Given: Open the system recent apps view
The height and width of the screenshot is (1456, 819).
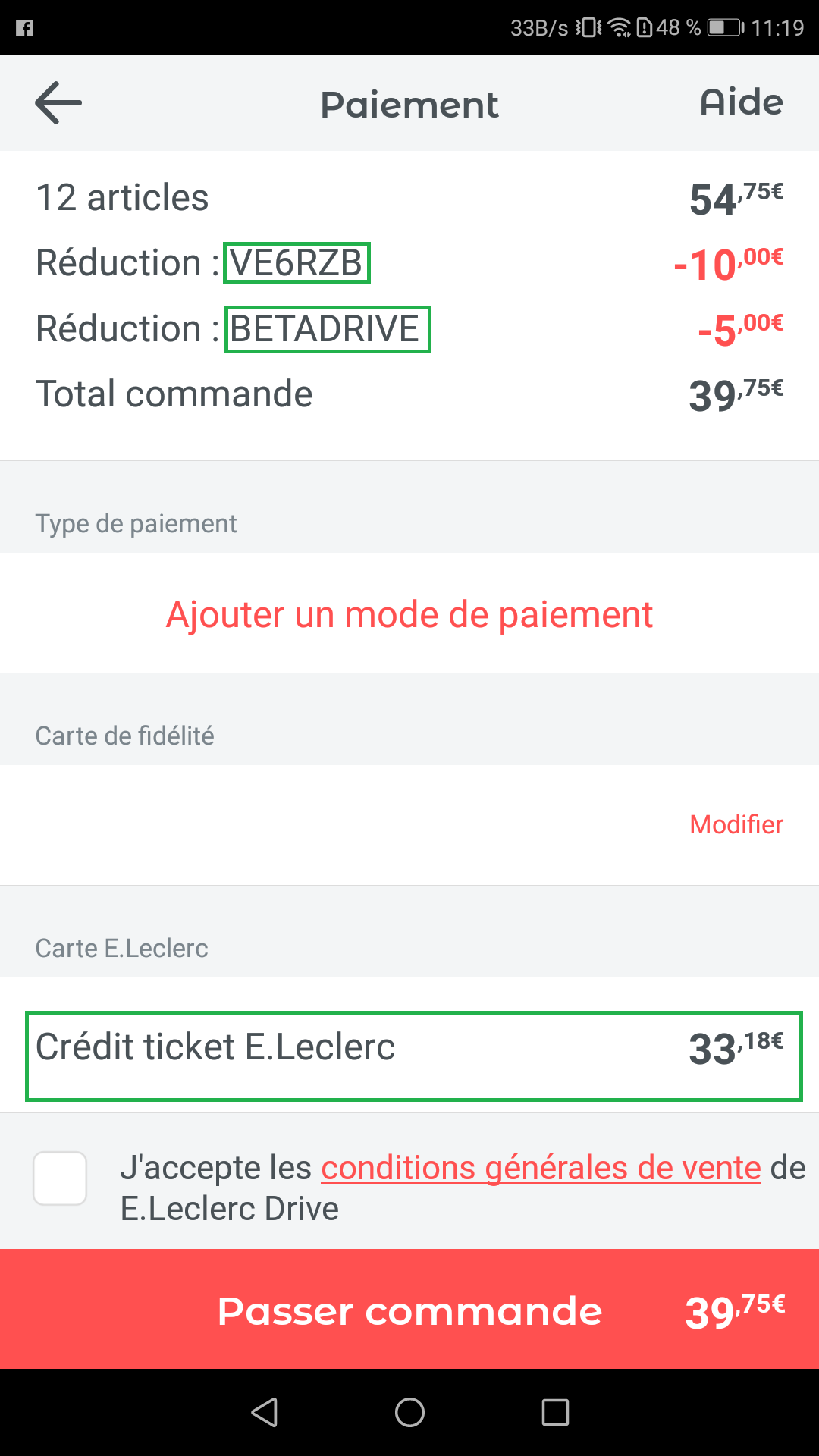Looking at the screenshot, I should (x=555, y=1412).
